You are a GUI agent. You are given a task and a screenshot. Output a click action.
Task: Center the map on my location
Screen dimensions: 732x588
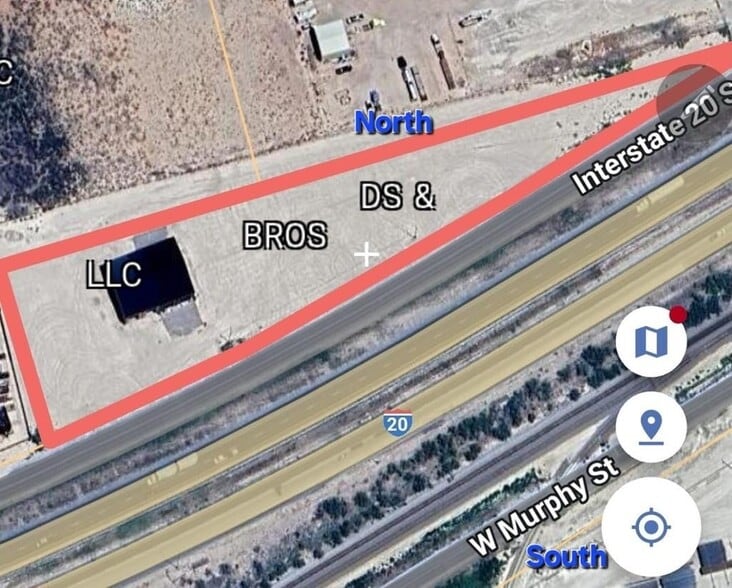[x=651, y=526]
